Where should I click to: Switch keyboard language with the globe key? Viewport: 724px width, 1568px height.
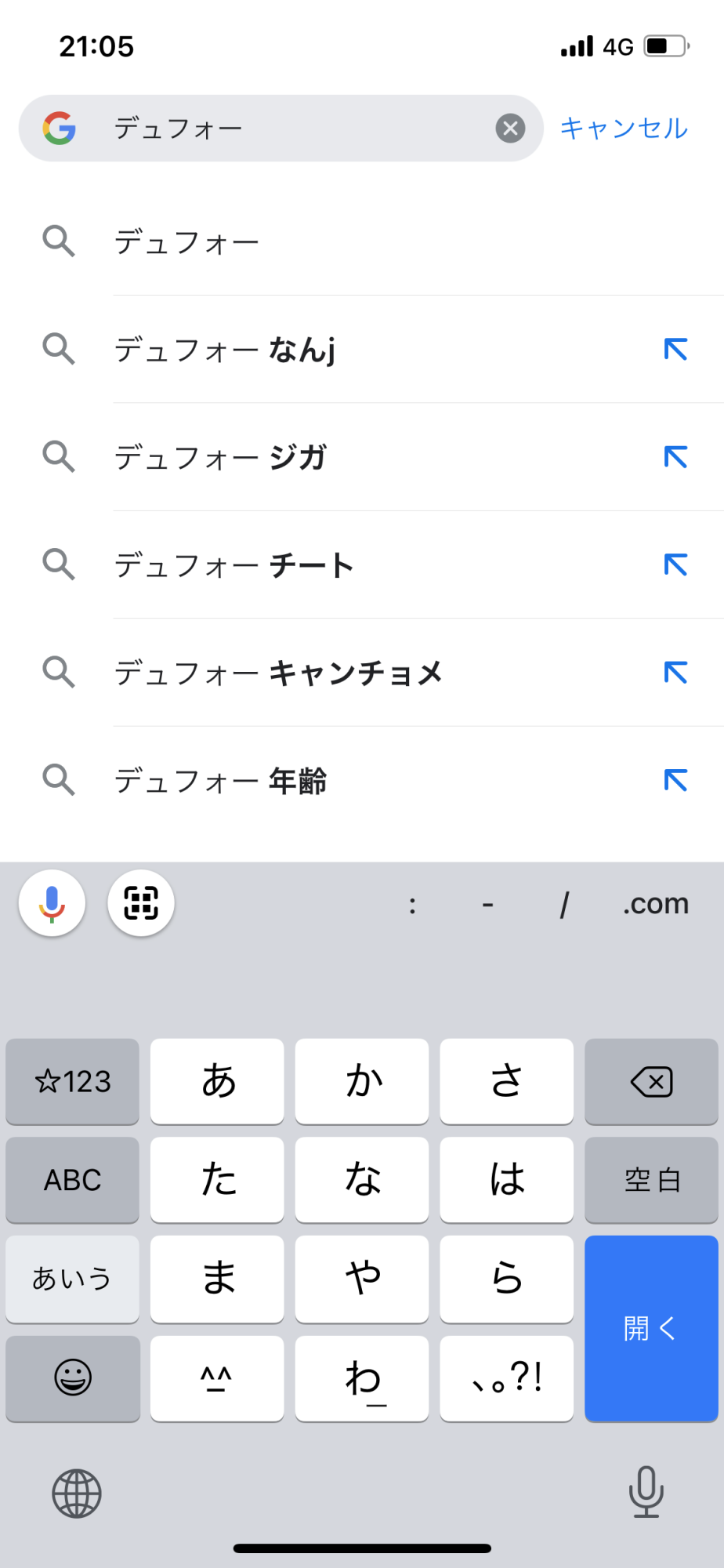tap(77, 1493)
